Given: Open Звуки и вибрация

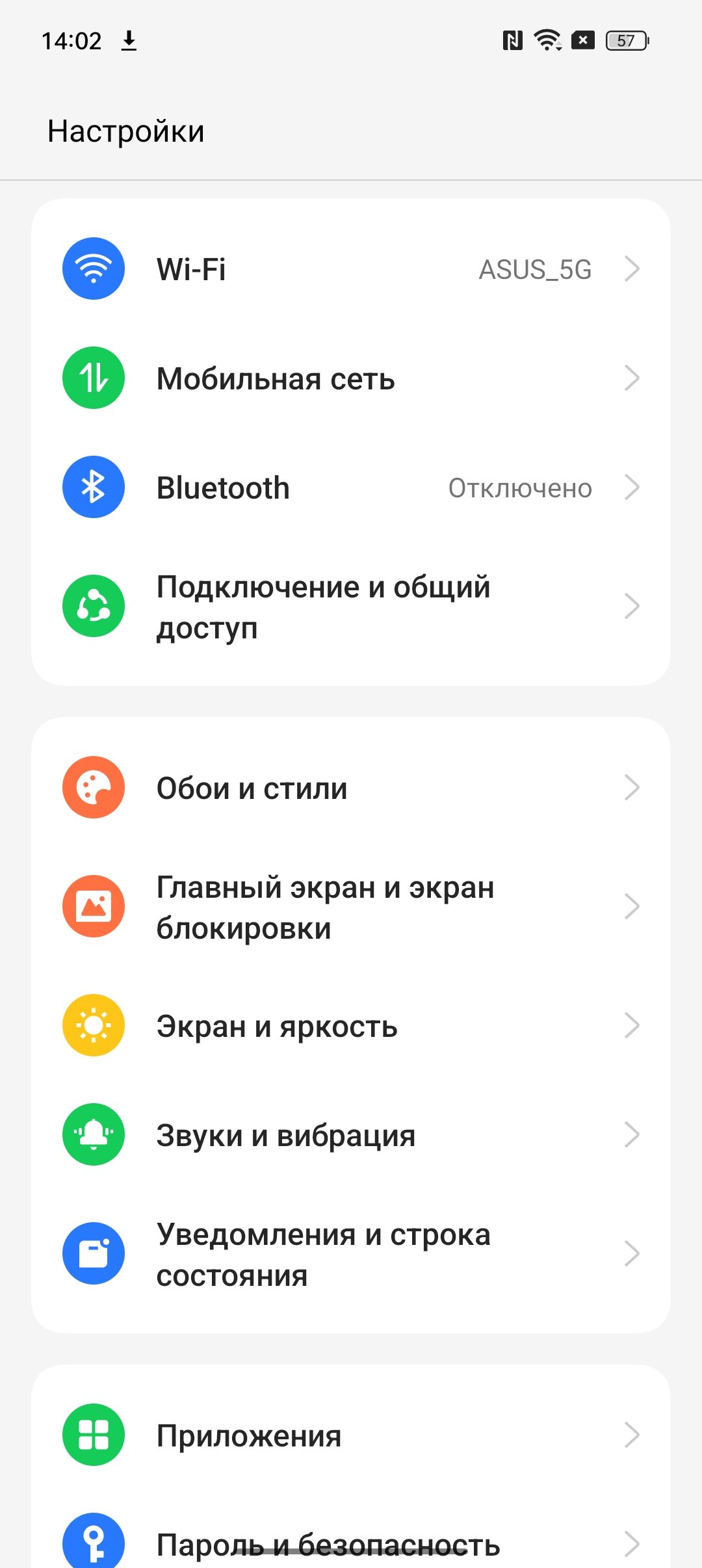Looking at the screenshot, I should [x=351, y=1134].
